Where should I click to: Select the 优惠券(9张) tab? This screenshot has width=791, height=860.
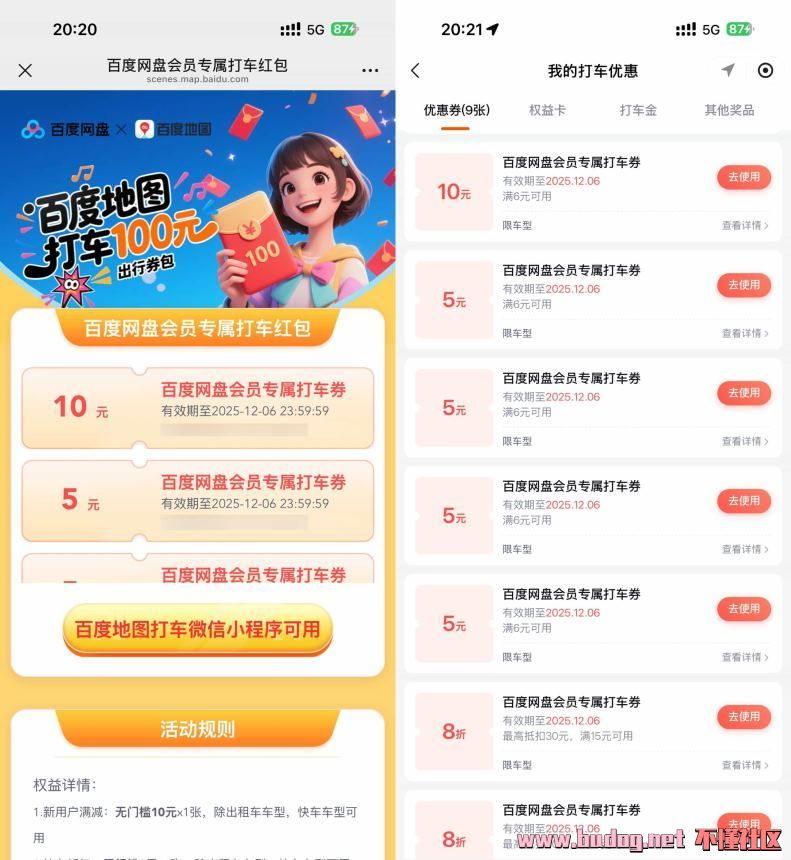pyautogui.click(x=456, y=110)
